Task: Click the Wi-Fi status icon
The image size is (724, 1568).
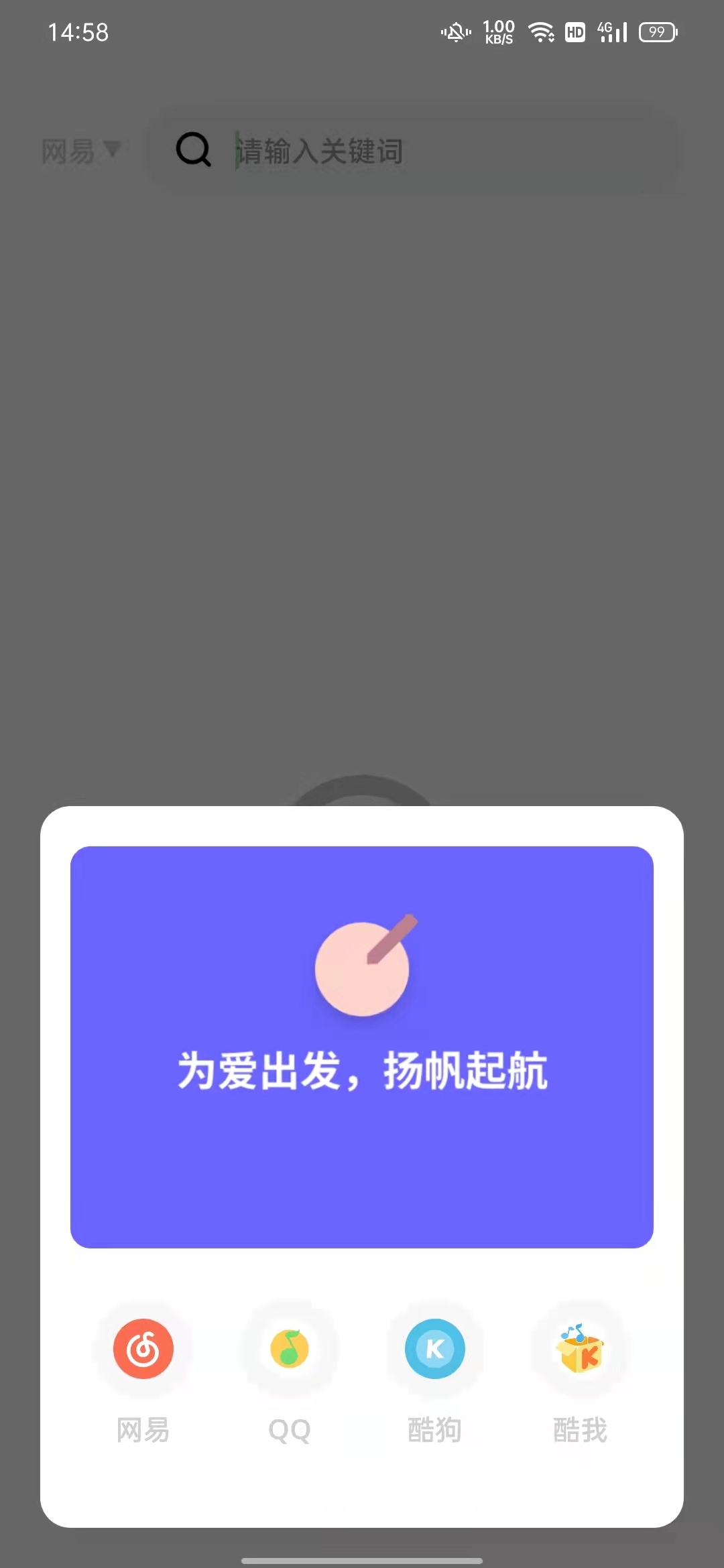Action: tap(540, 31)
